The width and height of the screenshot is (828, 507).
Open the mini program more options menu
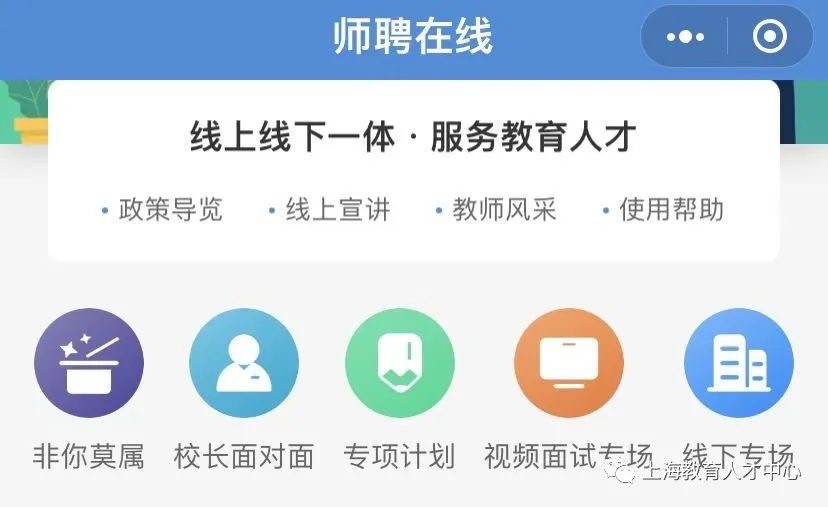685,38
